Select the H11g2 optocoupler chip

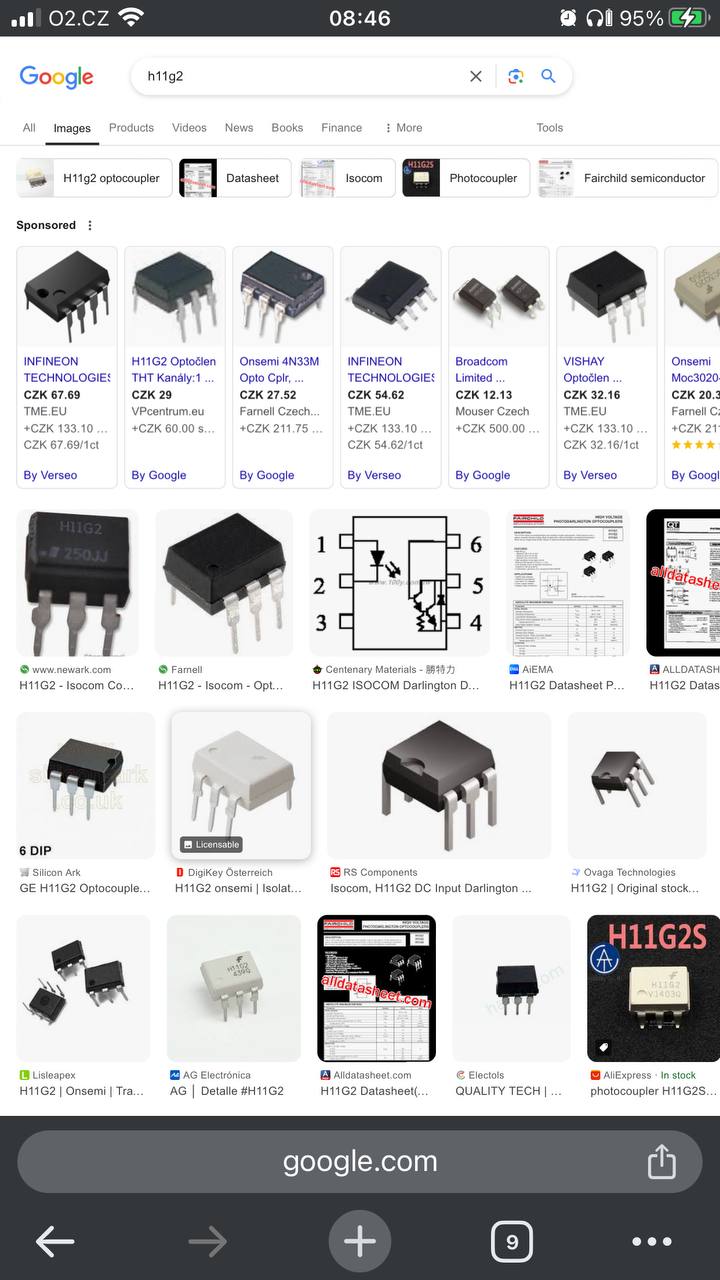[92, 178]
